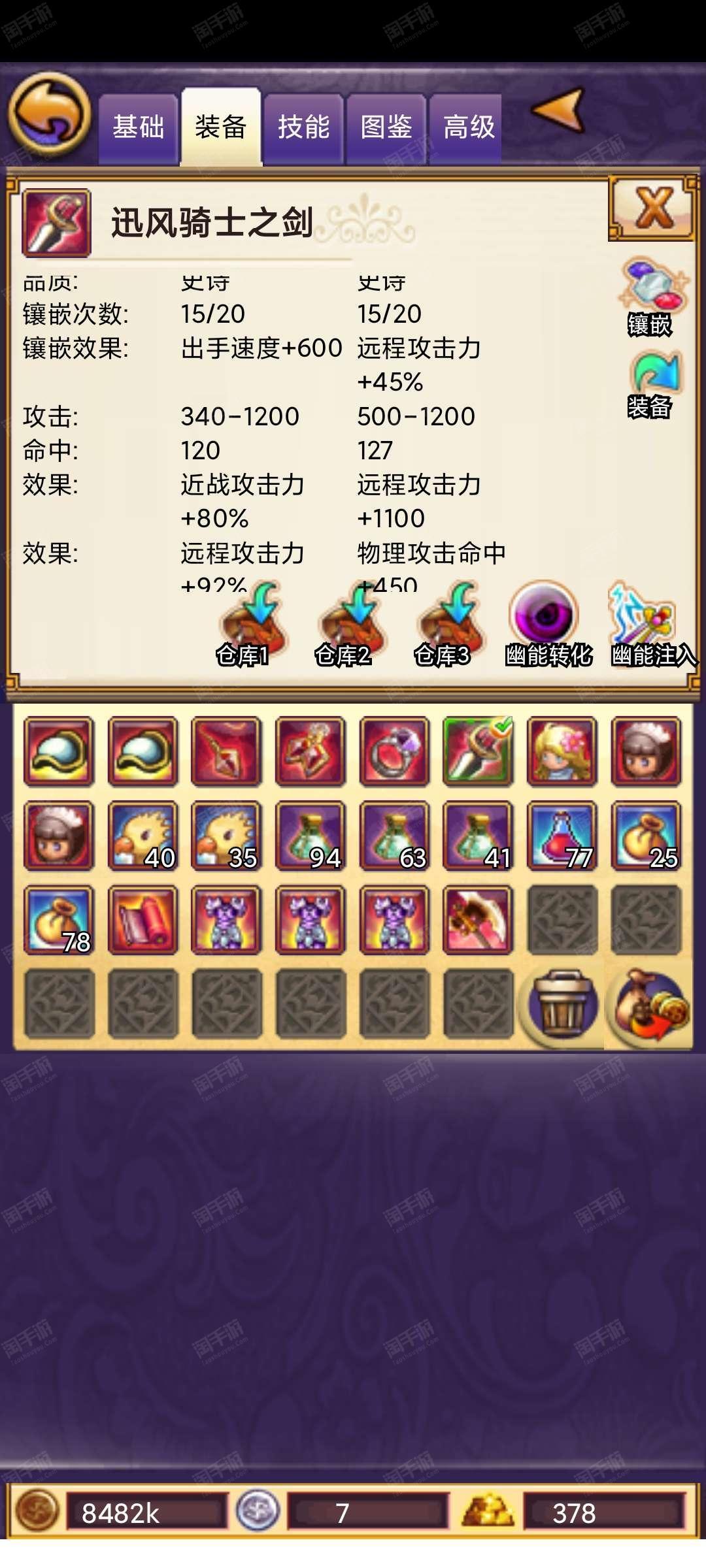706x1568 pixels.
Task: Close the item detail panel
Action: pos(652,208)
